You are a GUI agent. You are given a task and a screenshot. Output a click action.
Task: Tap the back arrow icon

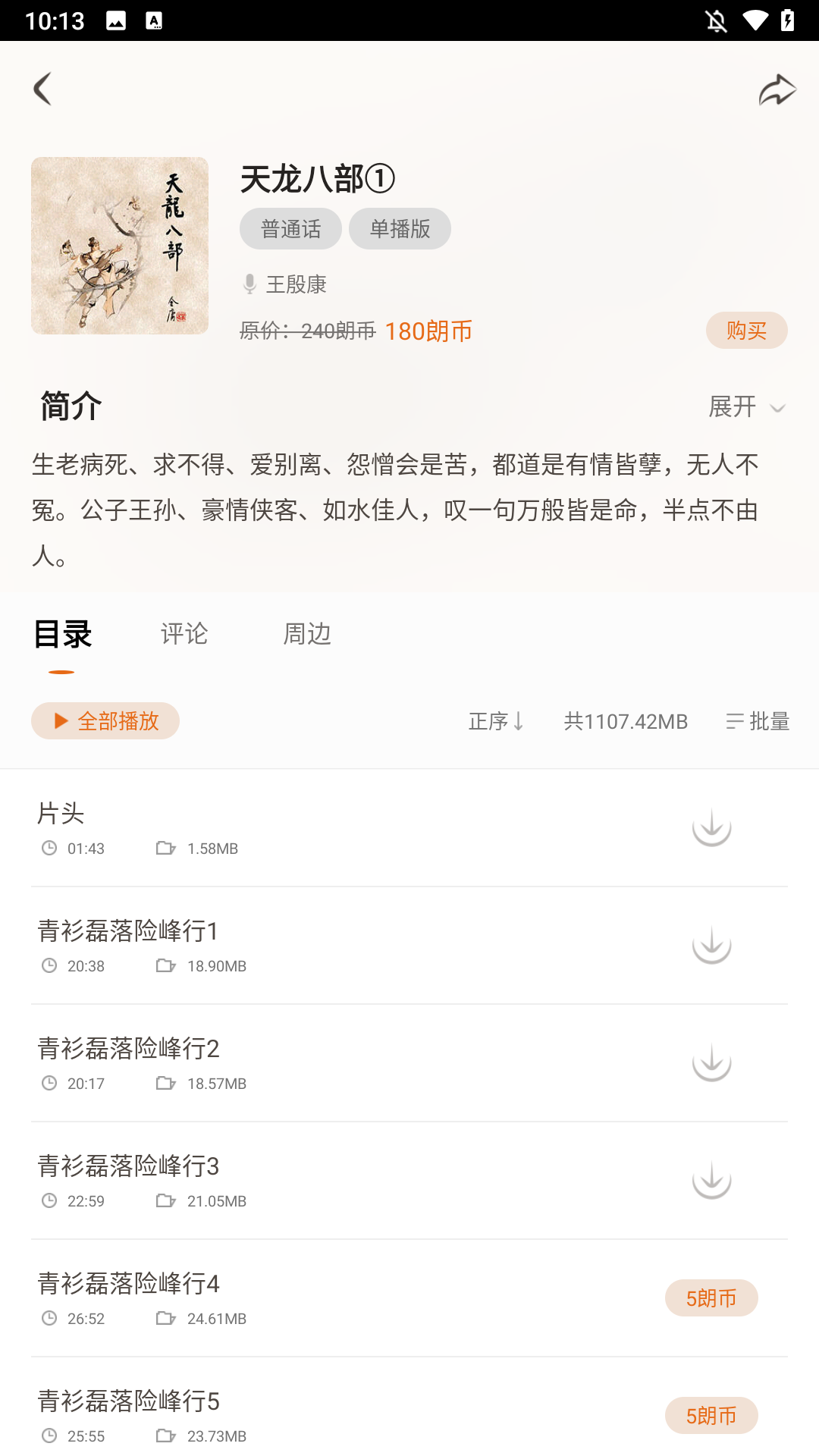point(43,88)
